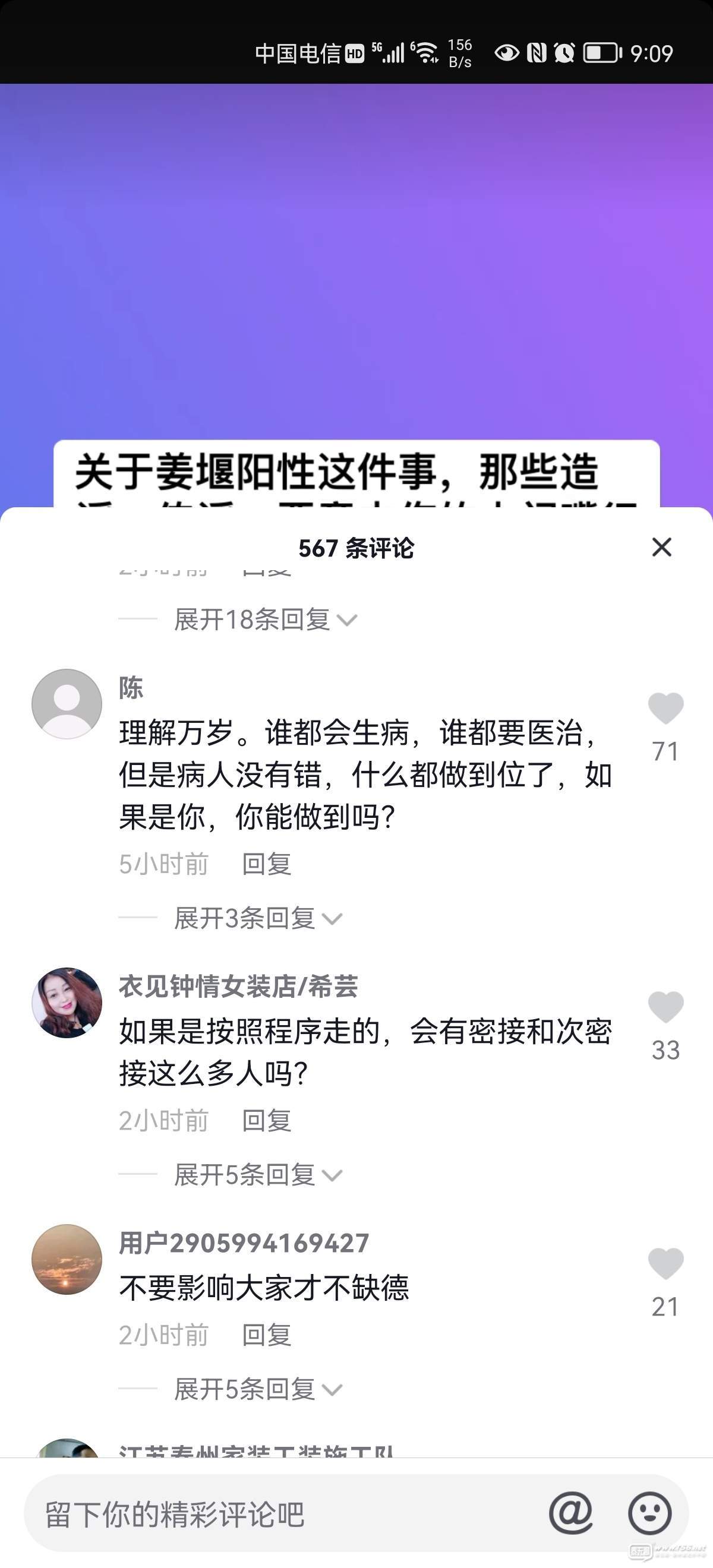Like the comment by 衣见钟情女装店/希芸

[x=665, y=1006]
